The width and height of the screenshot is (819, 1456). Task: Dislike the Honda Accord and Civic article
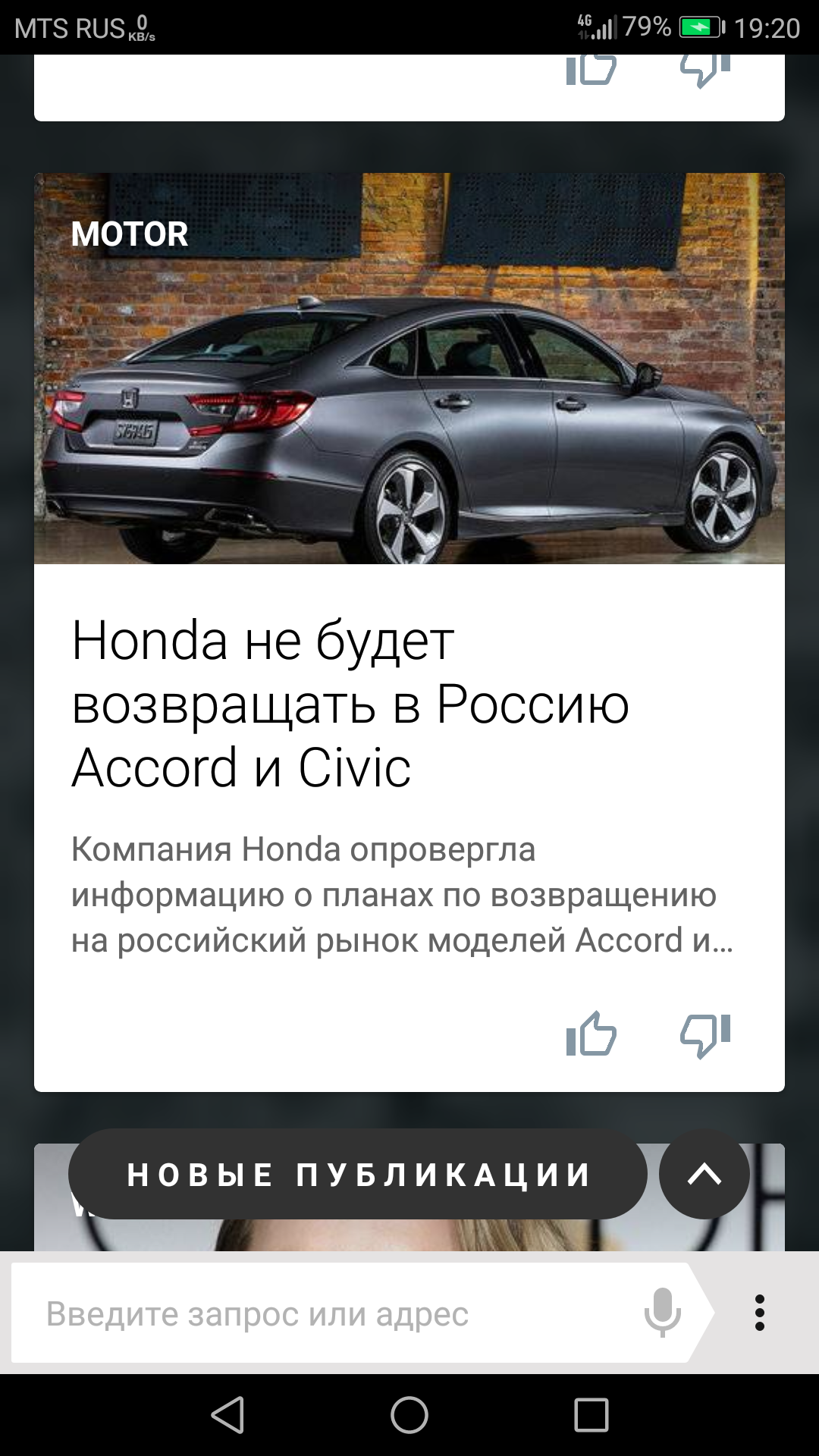pyautogui.click(x=704, y=1034)
